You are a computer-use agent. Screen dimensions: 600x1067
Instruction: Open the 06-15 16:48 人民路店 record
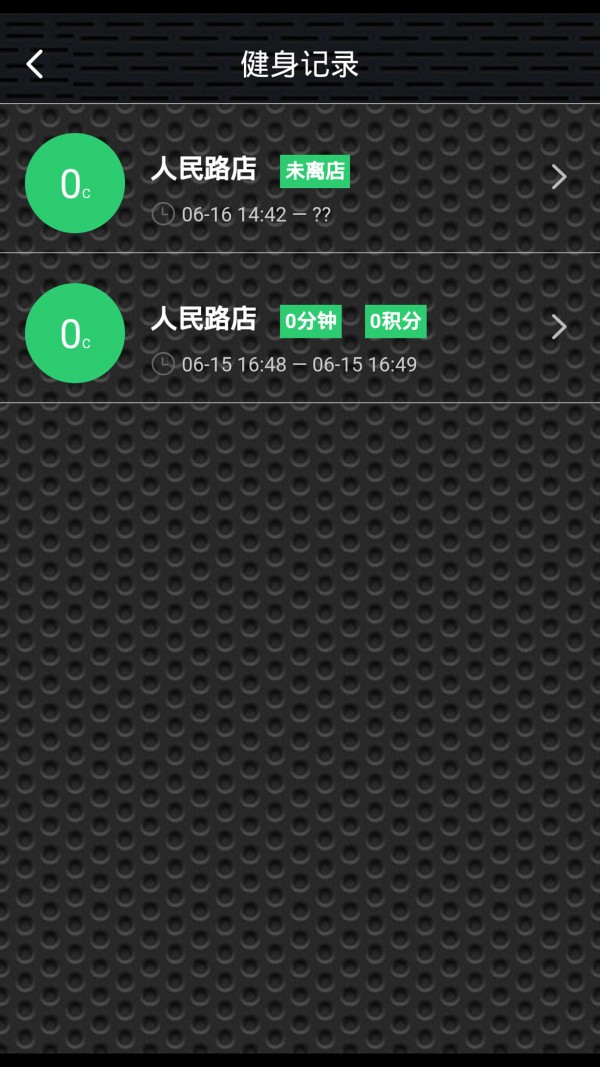click(x=300, y=330)
